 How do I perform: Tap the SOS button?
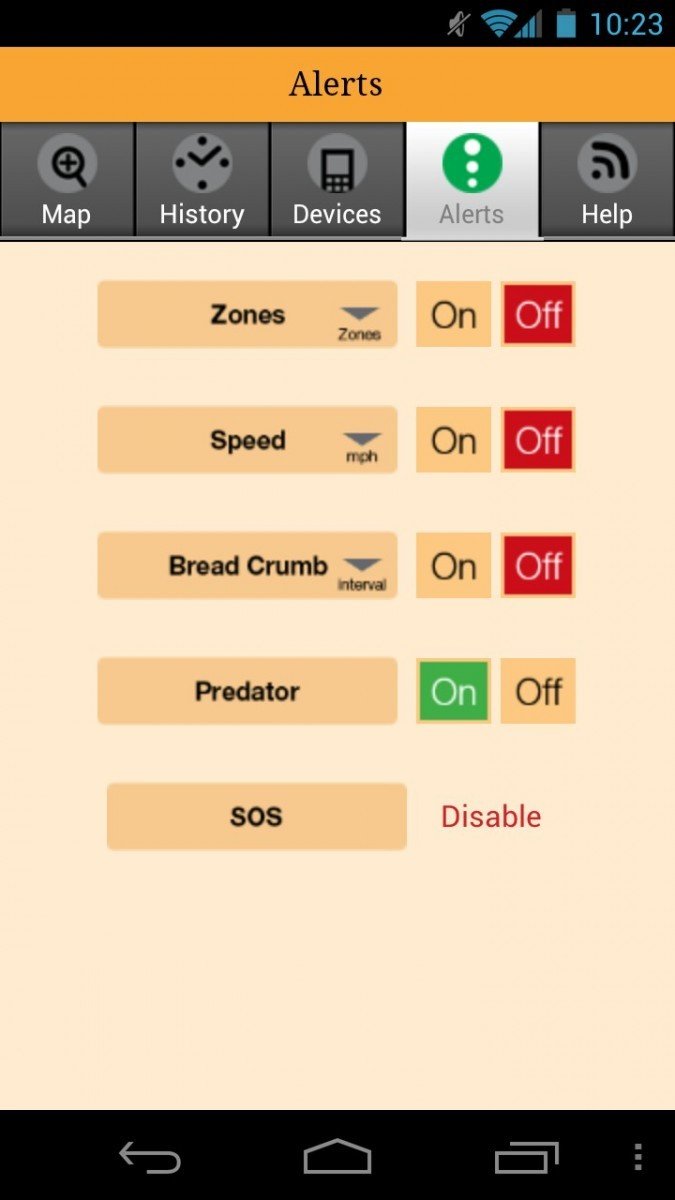[x=256, y=816]
